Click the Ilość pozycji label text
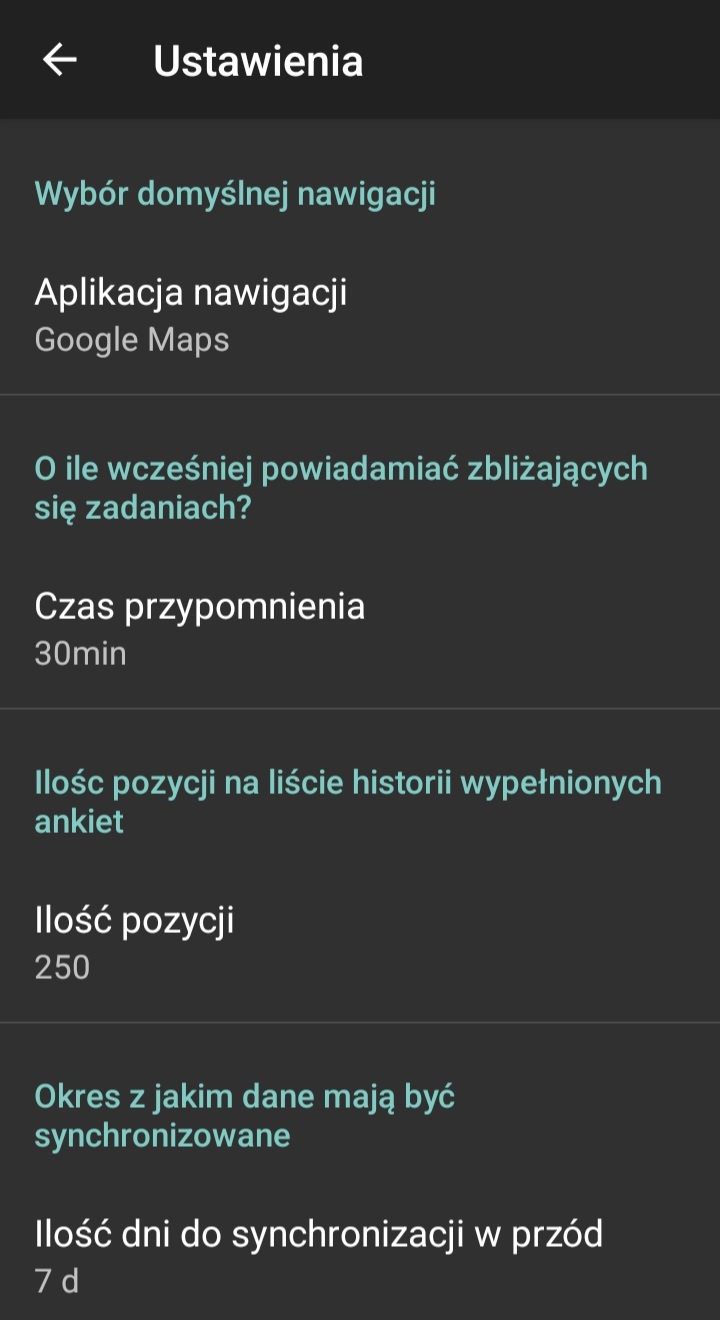 coord(135,918)
